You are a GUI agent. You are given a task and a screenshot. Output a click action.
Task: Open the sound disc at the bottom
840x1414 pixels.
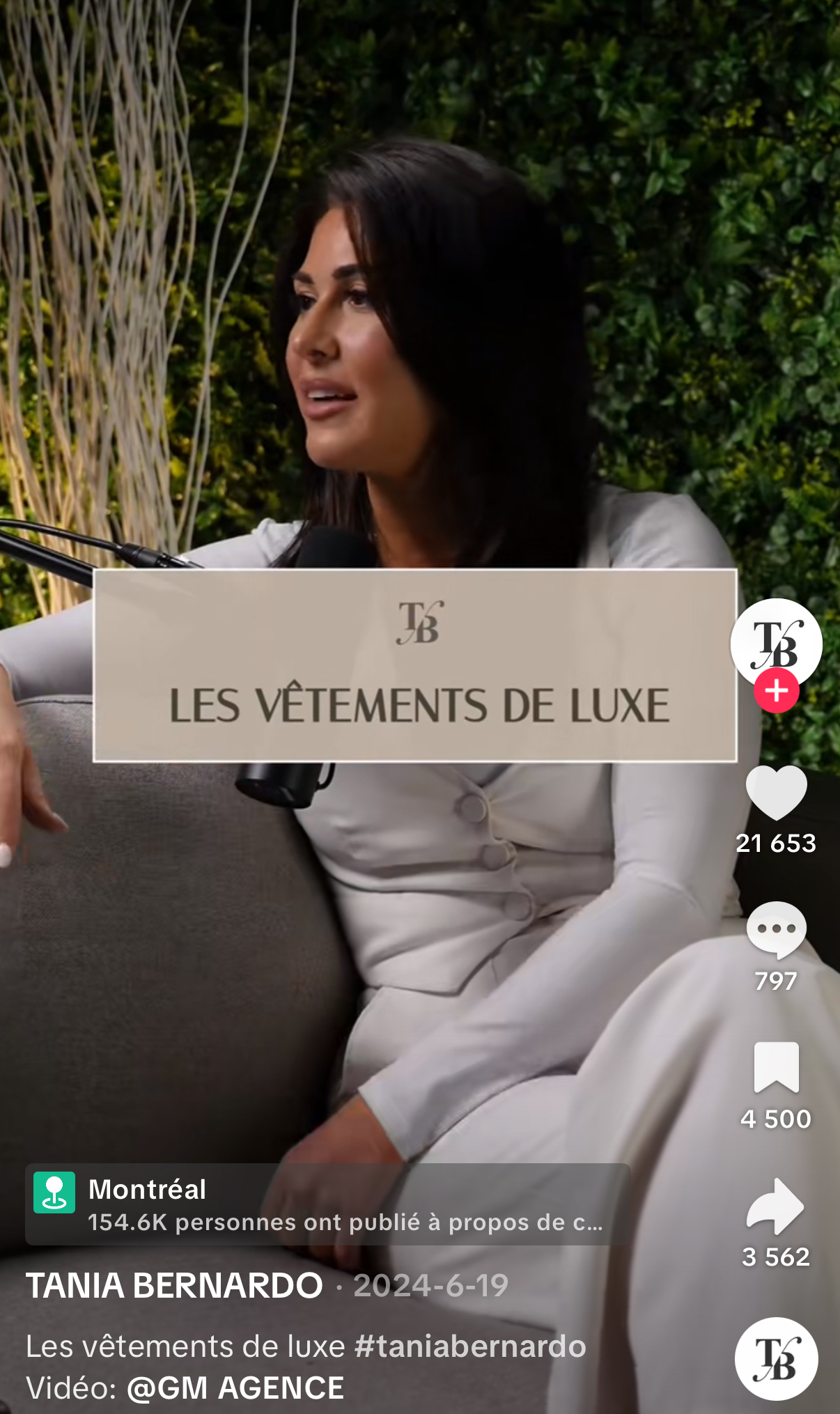click(x=776, y=1358)
